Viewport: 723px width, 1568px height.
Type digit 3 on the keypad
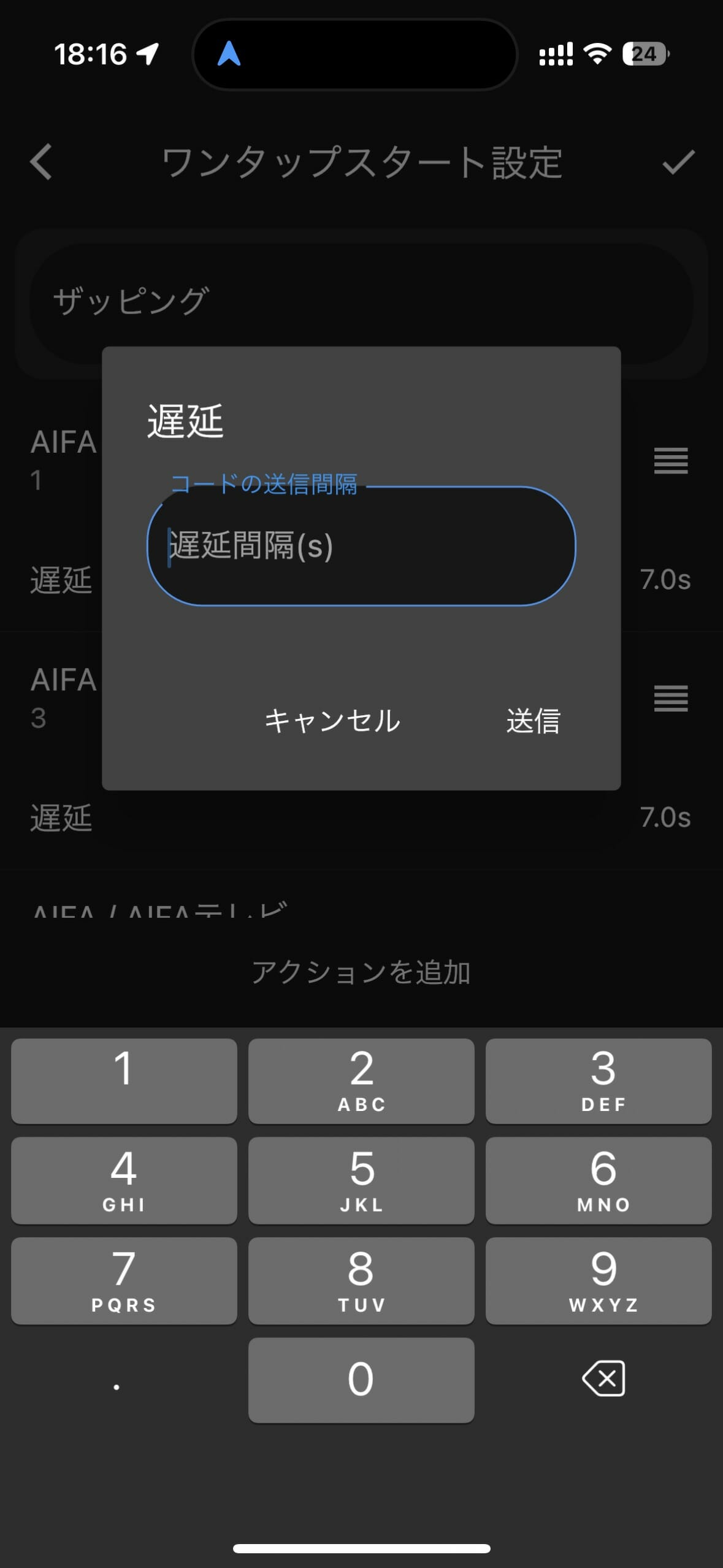point(599,1081)
